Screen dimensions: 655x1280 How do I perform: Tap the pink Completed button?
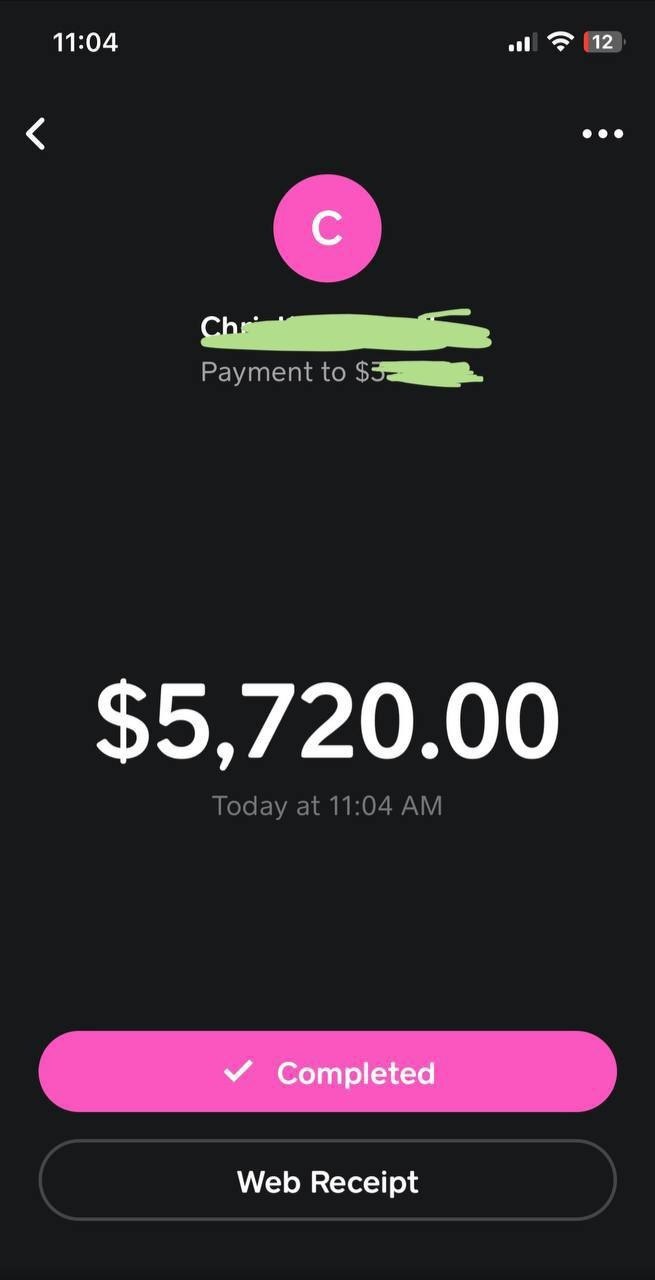click(327, 1072)
